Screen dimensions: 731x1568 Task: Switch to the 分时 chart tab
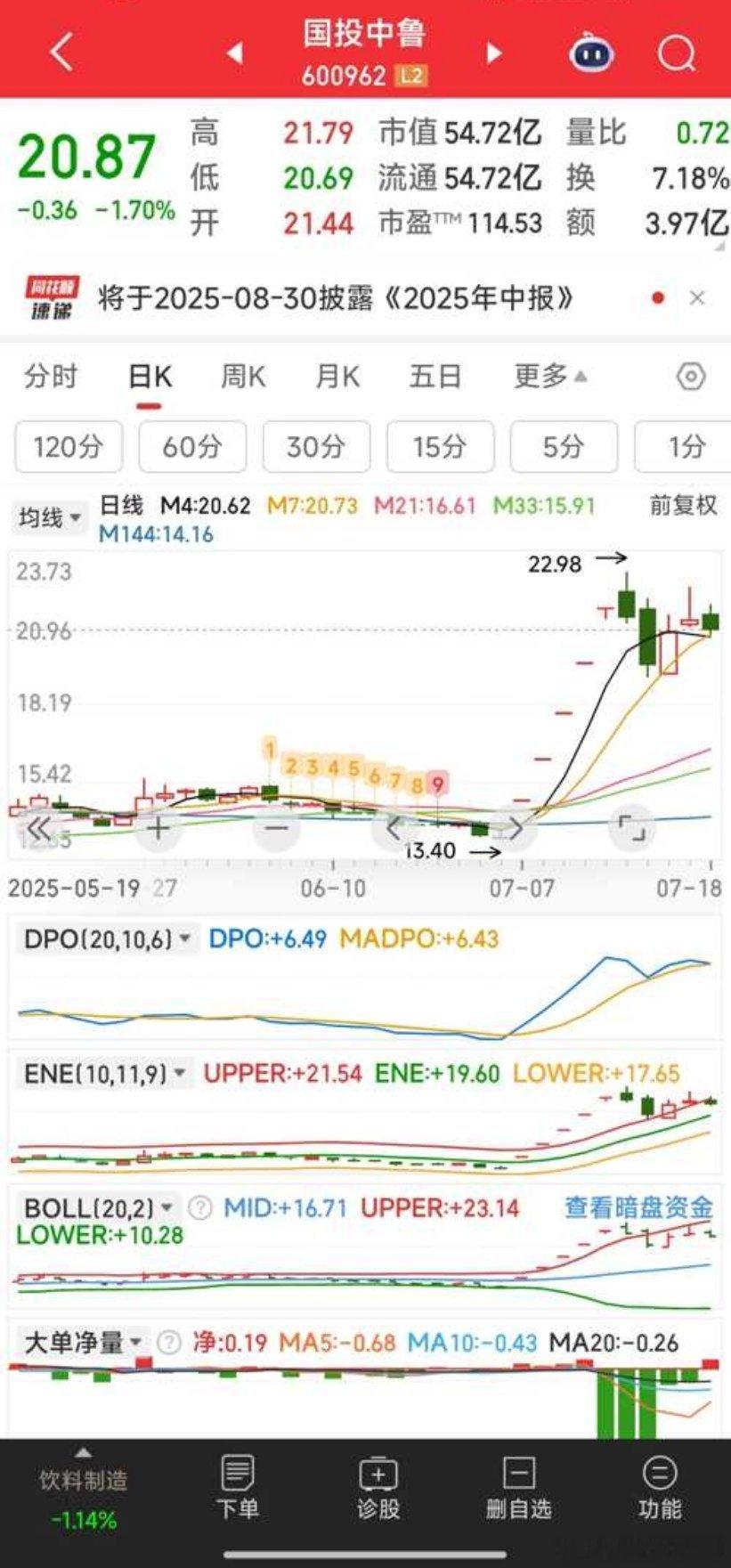coord(51,377)
